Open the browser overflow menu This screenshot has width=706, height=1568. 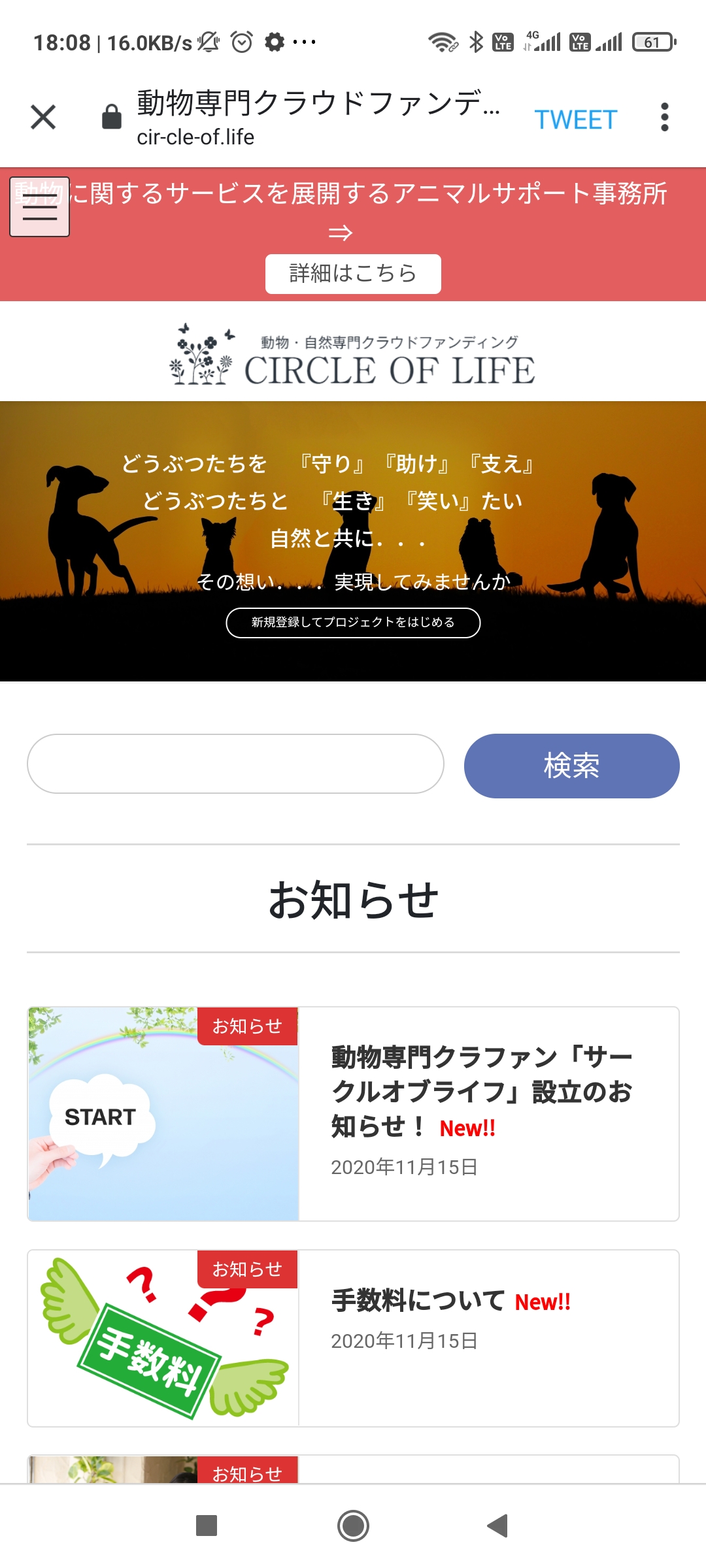[664, 118]
